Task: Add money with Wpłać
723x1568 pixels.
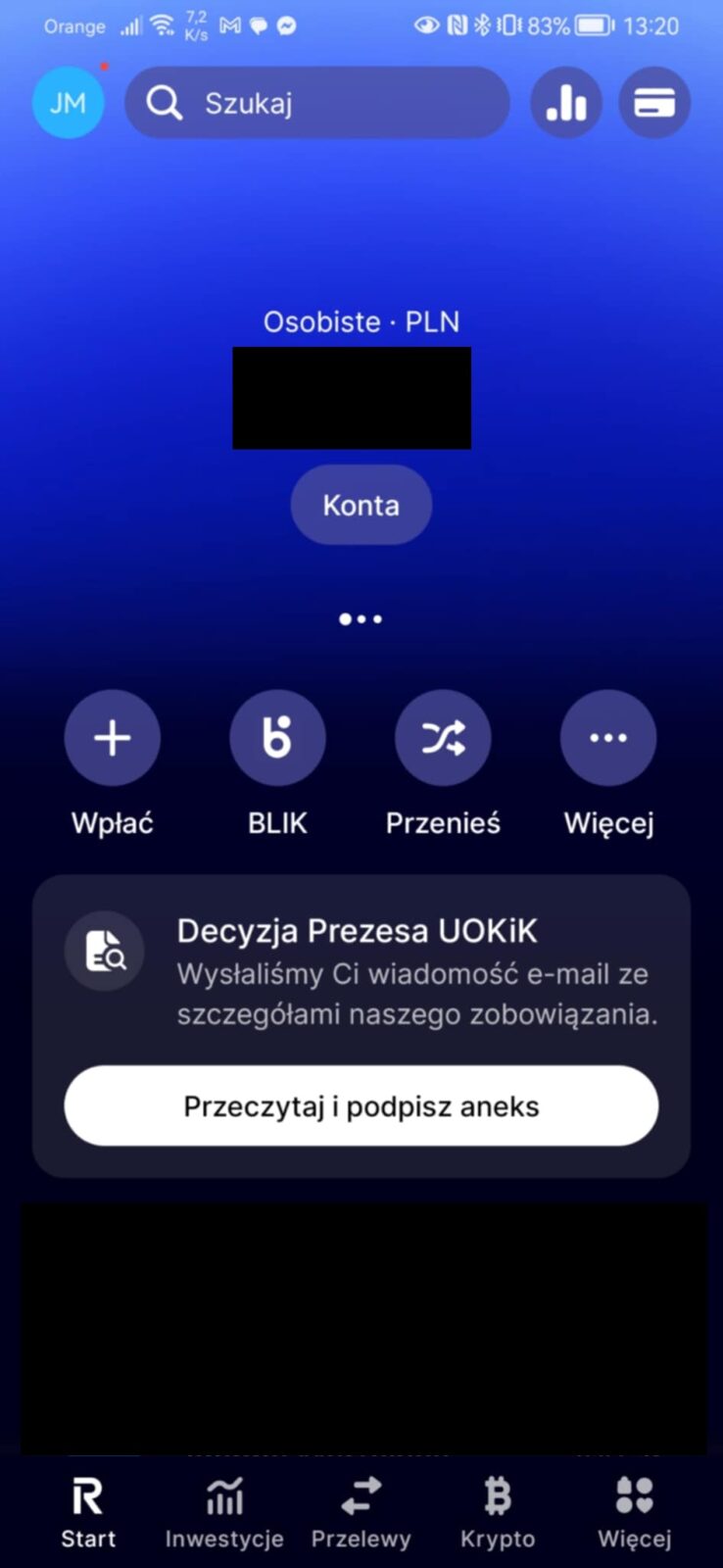Action: [112, 738]
